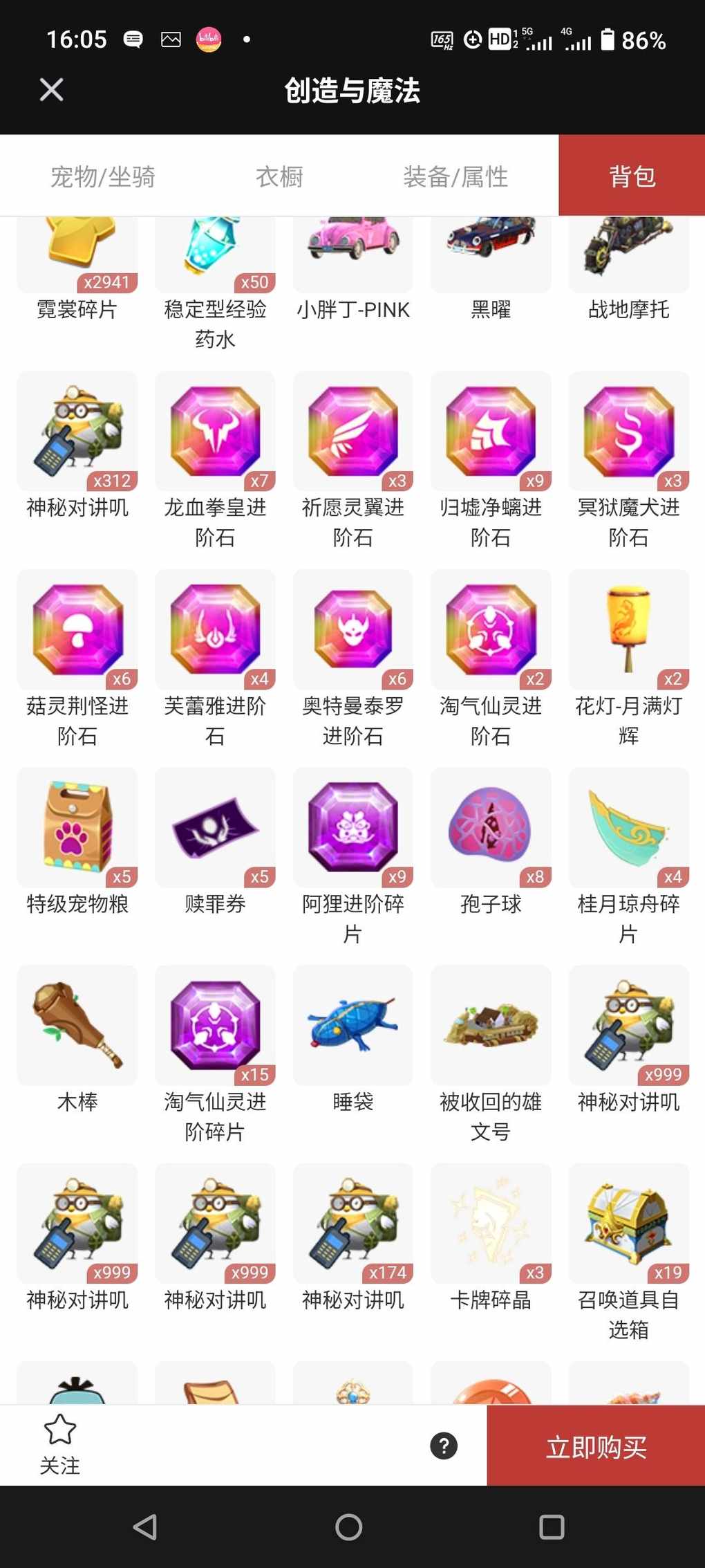
Task: Switch to the 宠物/坐骑 tab
Action: pos(102,176)
